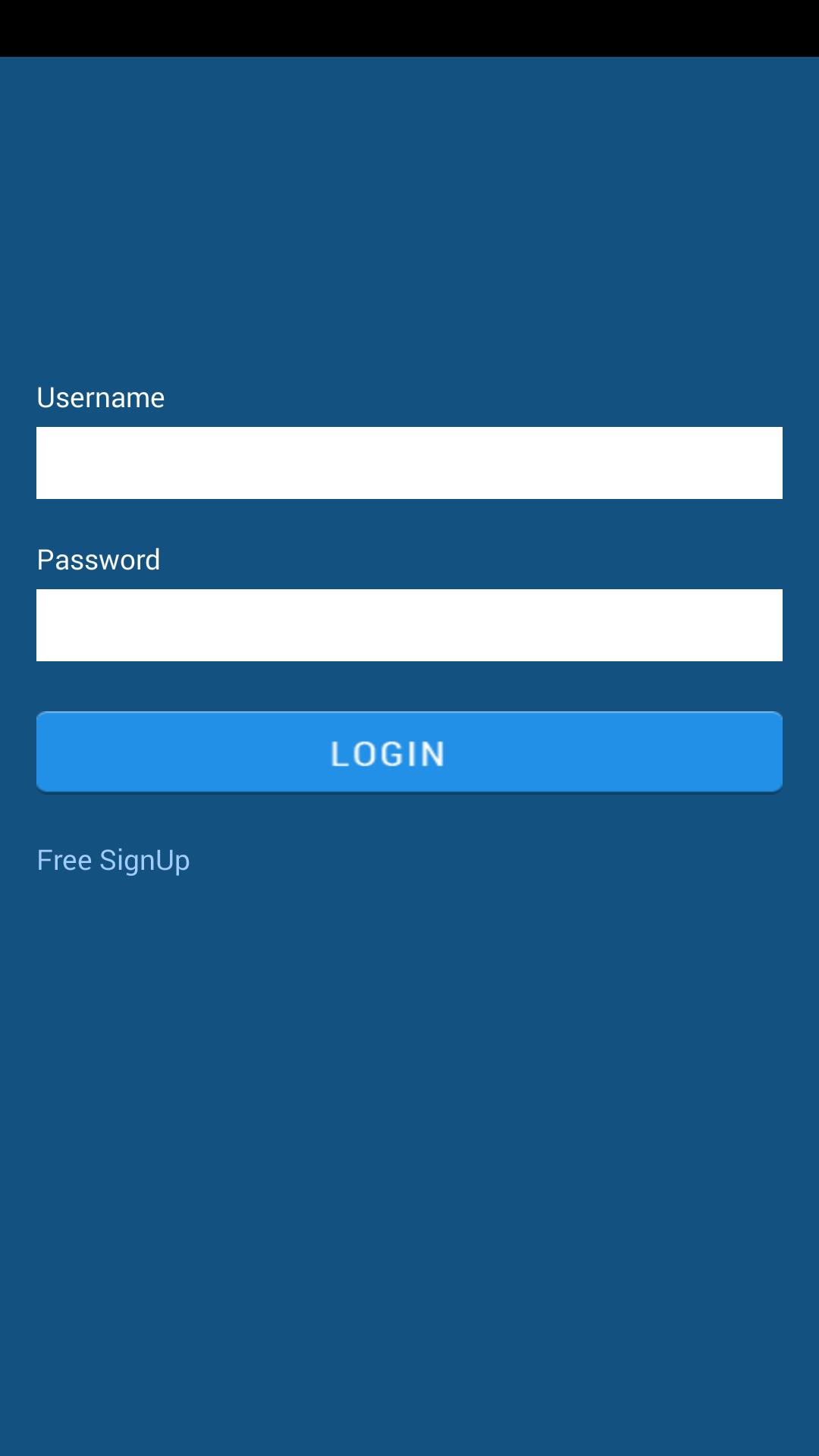
Task: Open the Free SignUp link
Action: 114,860
